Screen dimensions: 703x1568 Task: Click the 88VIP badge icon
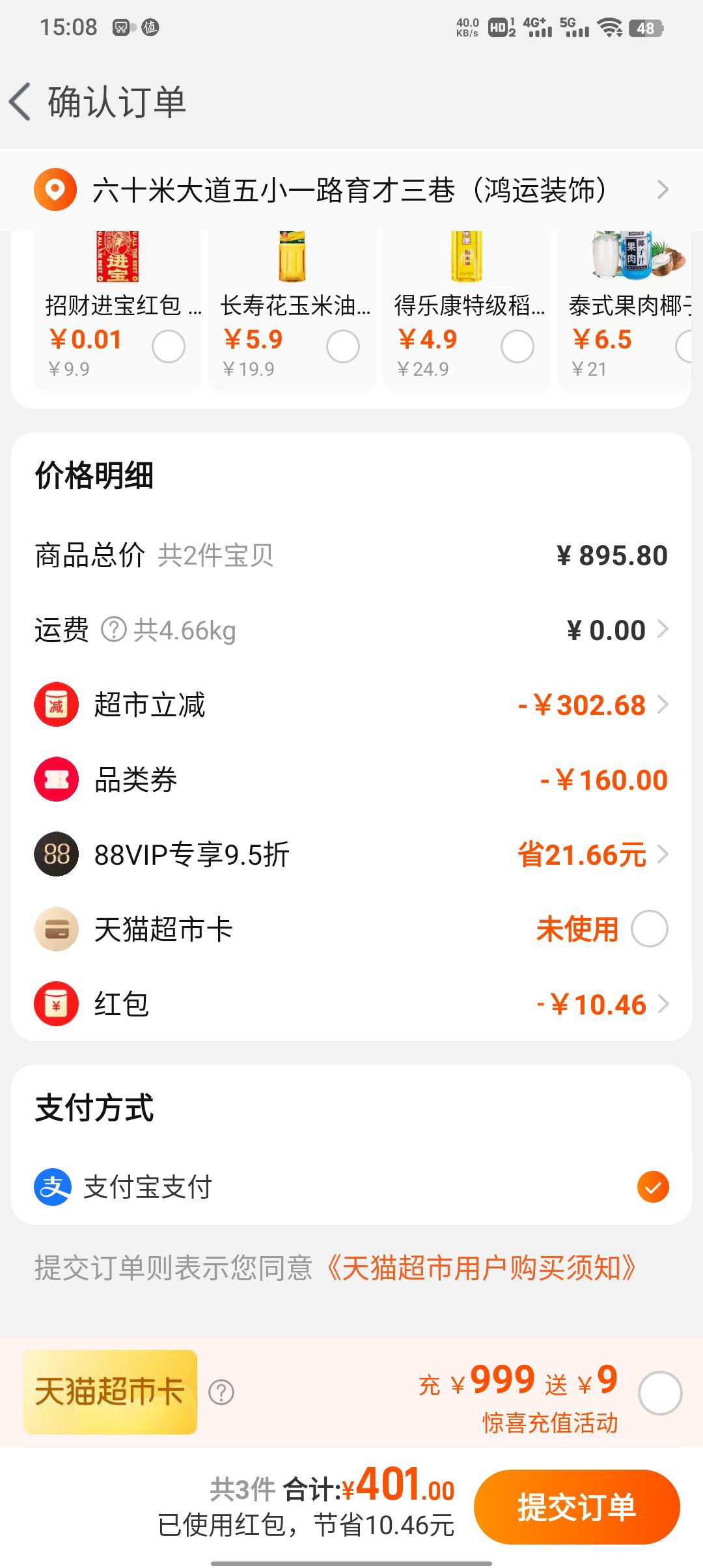(56, 854)
